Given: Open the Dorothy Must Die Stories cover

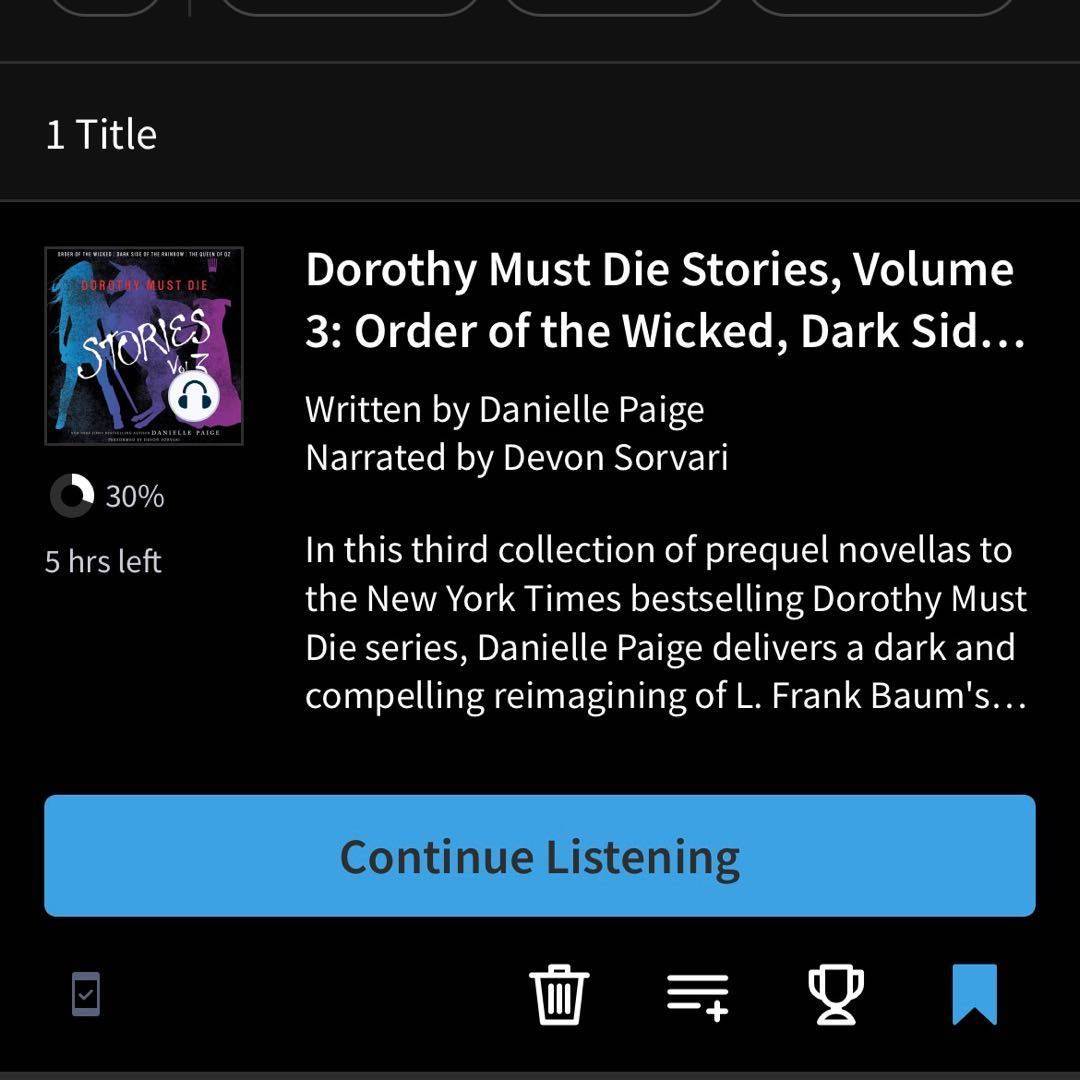Looking at the screenshot, I should 144,346.
